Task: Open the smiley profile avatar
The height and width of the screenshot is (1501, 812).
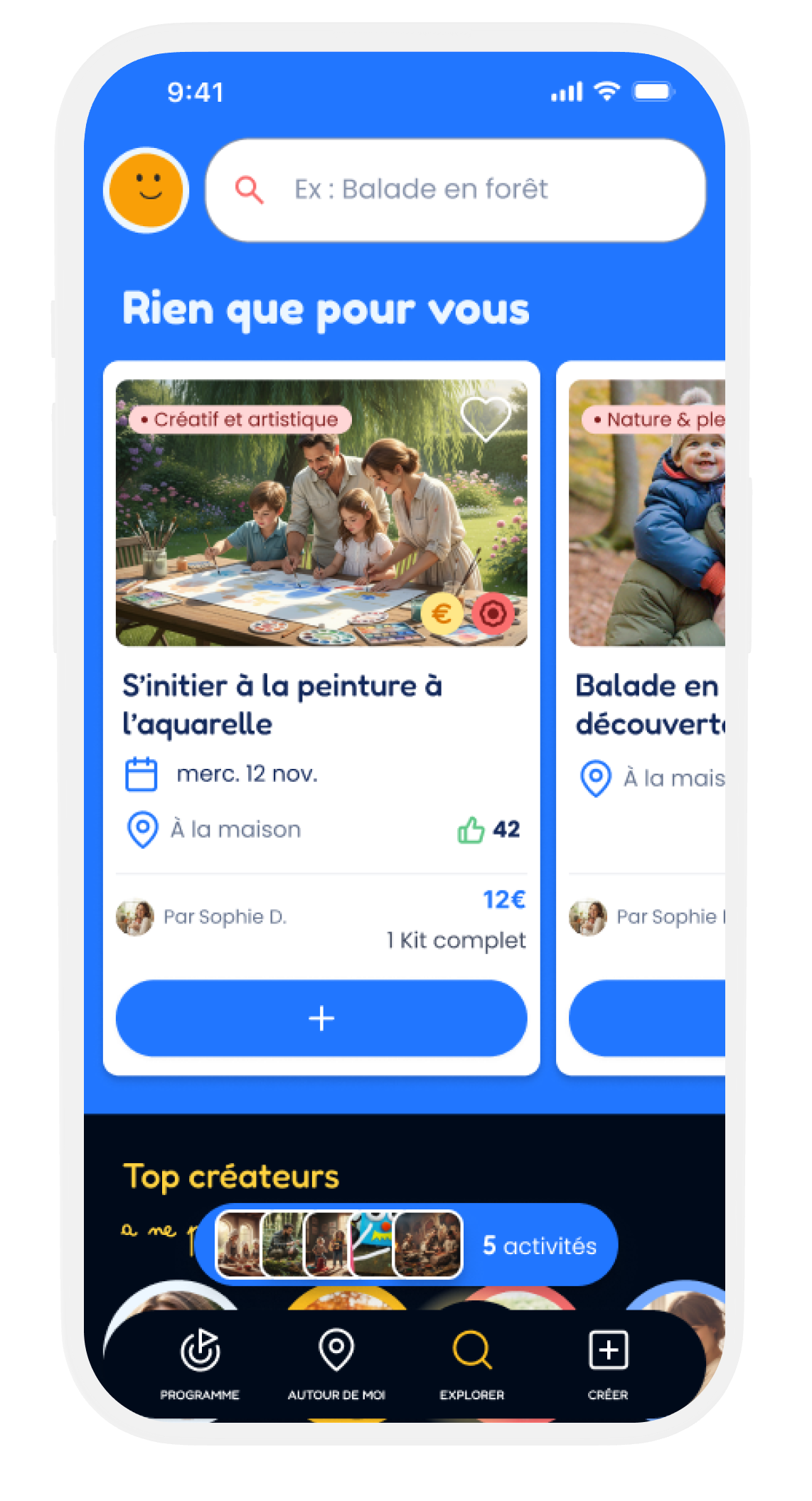Action: 146,191
